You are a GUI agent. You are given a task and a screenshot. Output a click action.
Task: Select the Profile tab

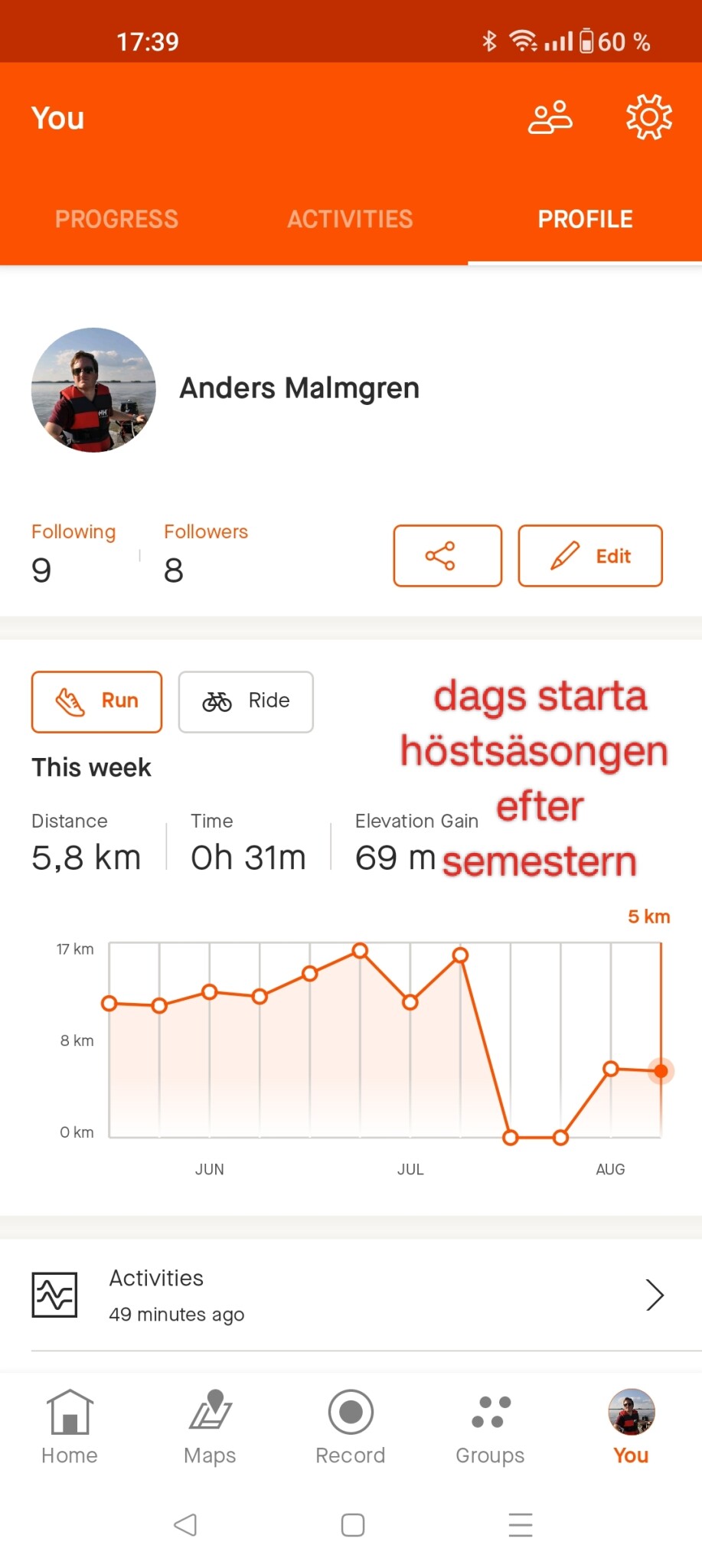tap(585, 220)
